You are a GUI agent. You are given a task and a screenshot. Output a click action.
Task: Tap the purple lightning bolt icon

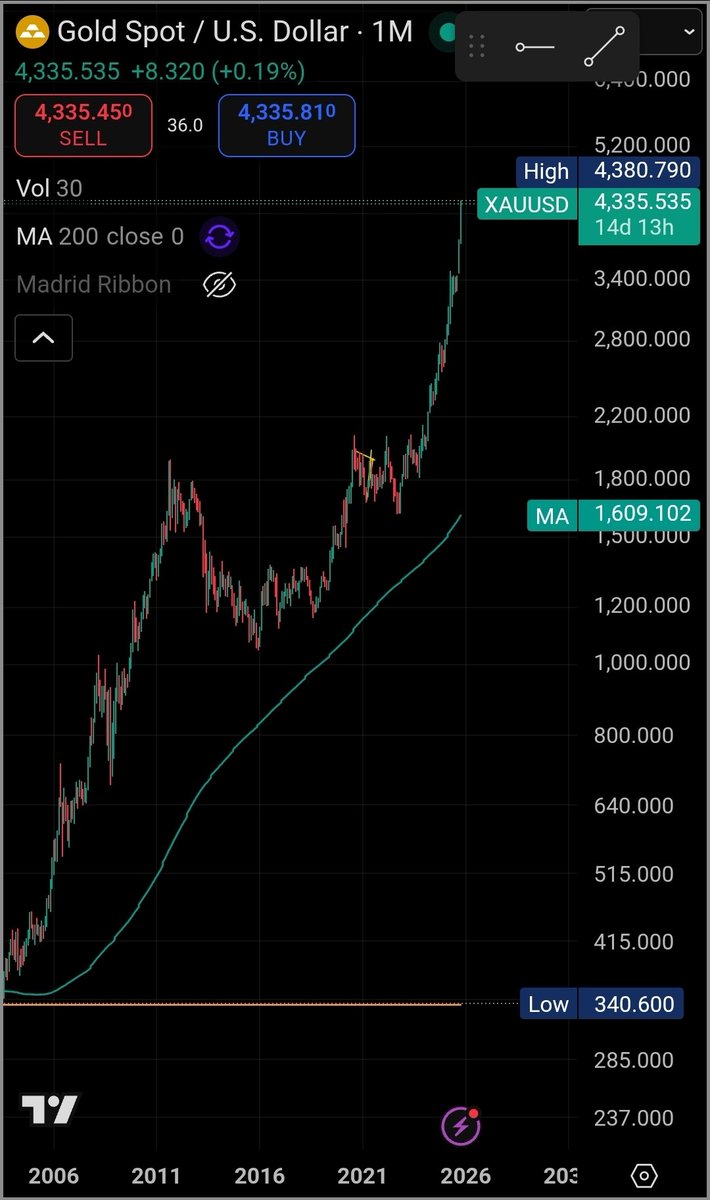pos(460,1127)
